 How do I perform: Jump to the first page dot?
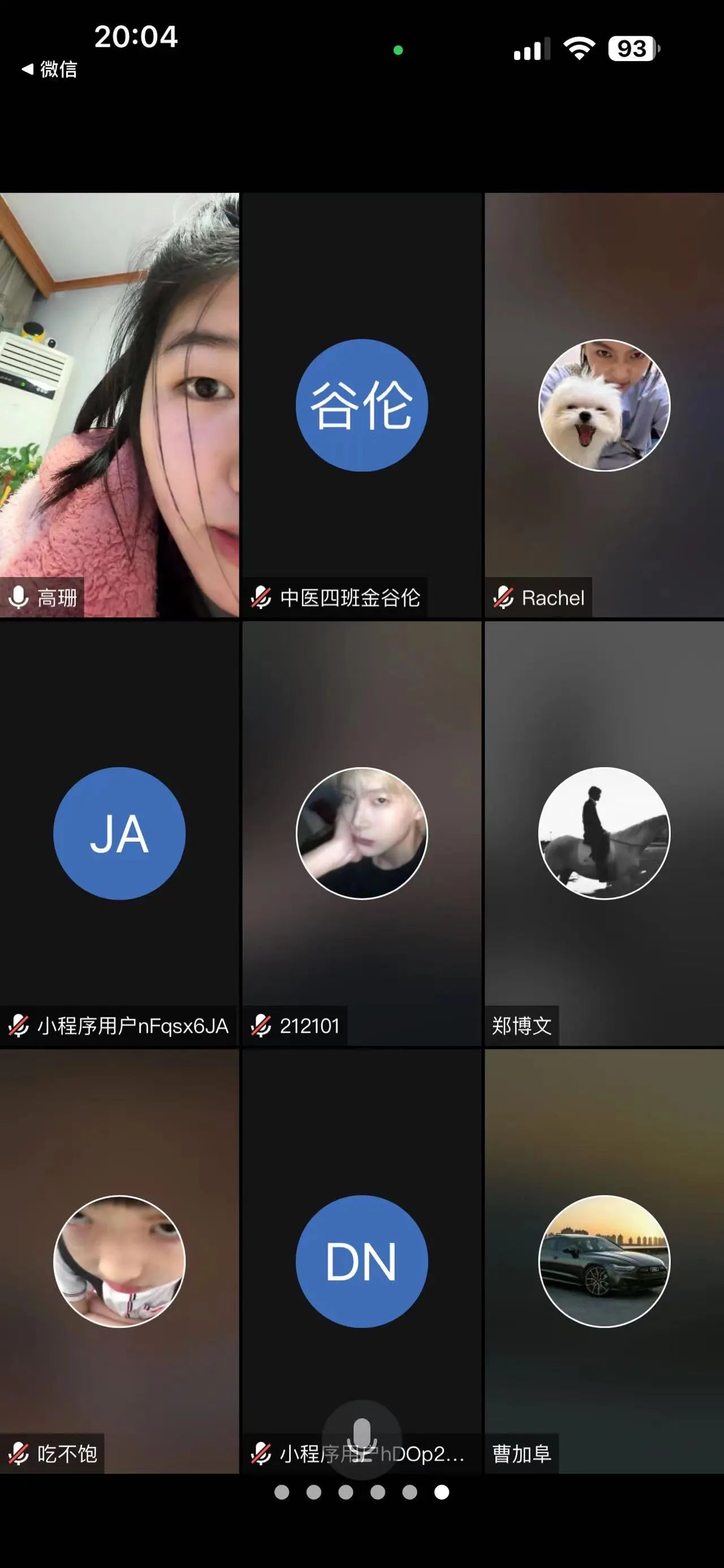click(x=281, y=1492)
